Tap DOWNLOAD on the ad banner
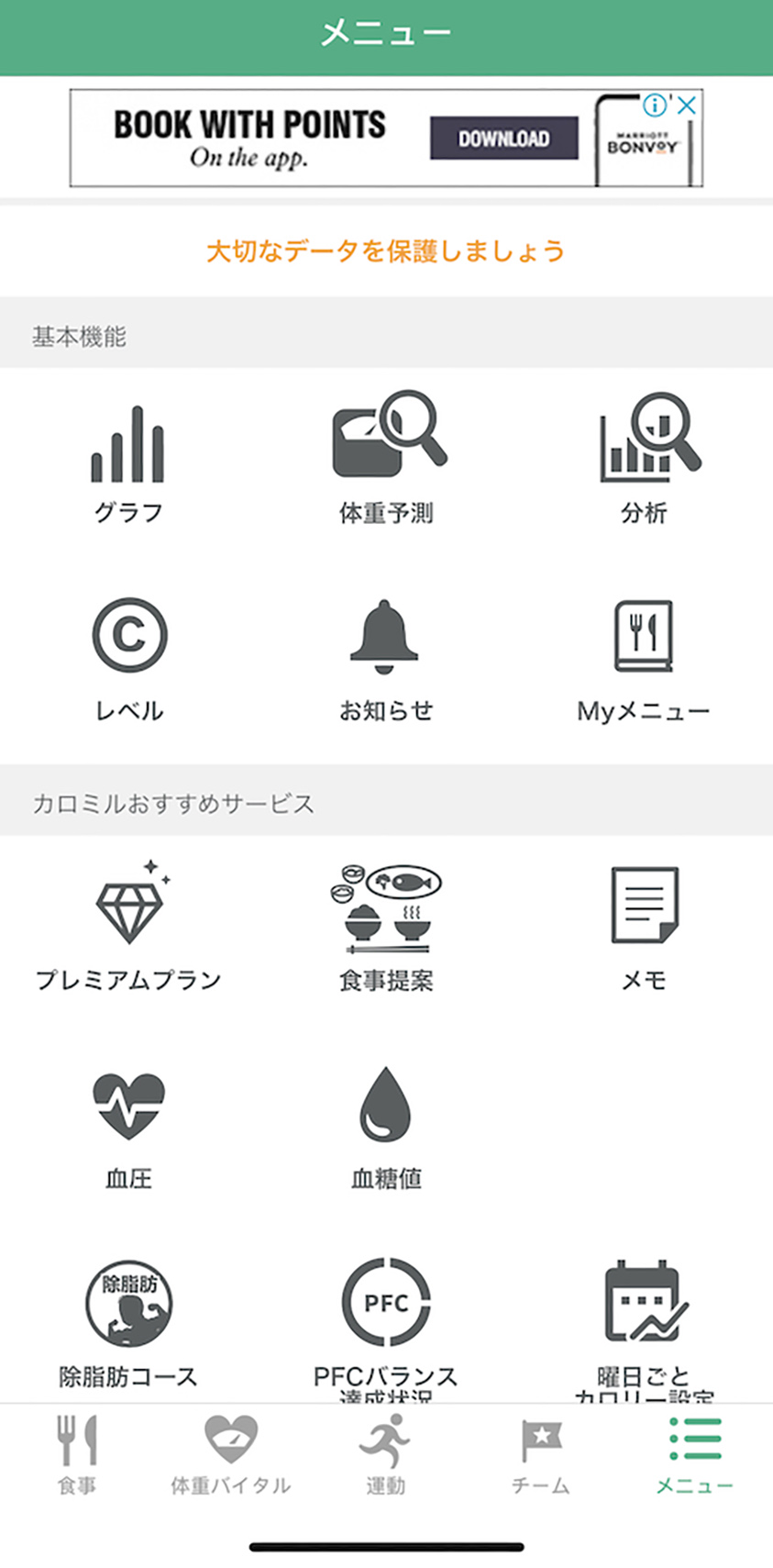This screenshot has width=773, height=1568. tap(504, 139)
